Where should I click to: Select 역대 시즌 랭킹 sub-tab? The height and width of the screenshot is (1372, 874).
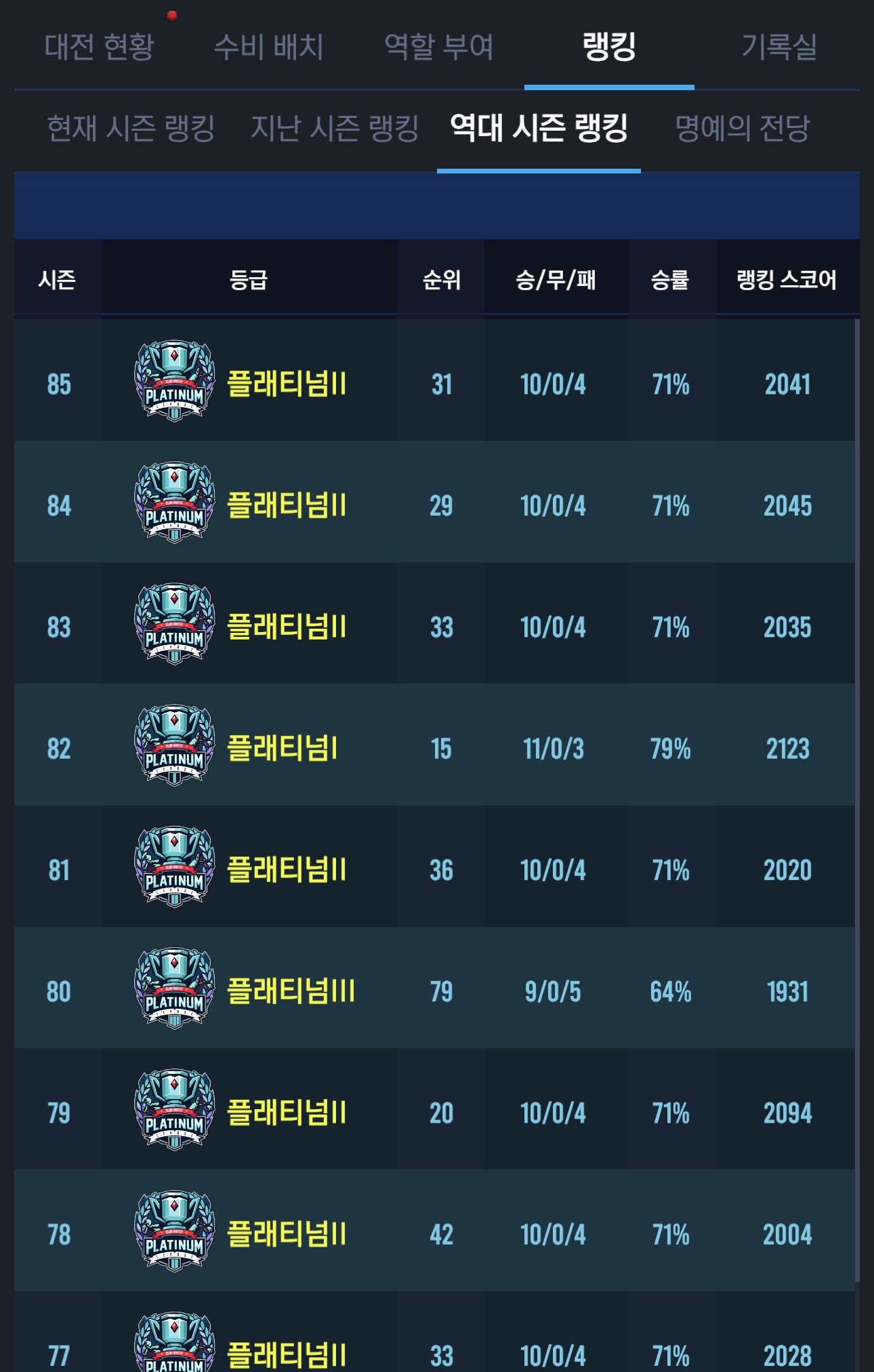click(539, 128)
